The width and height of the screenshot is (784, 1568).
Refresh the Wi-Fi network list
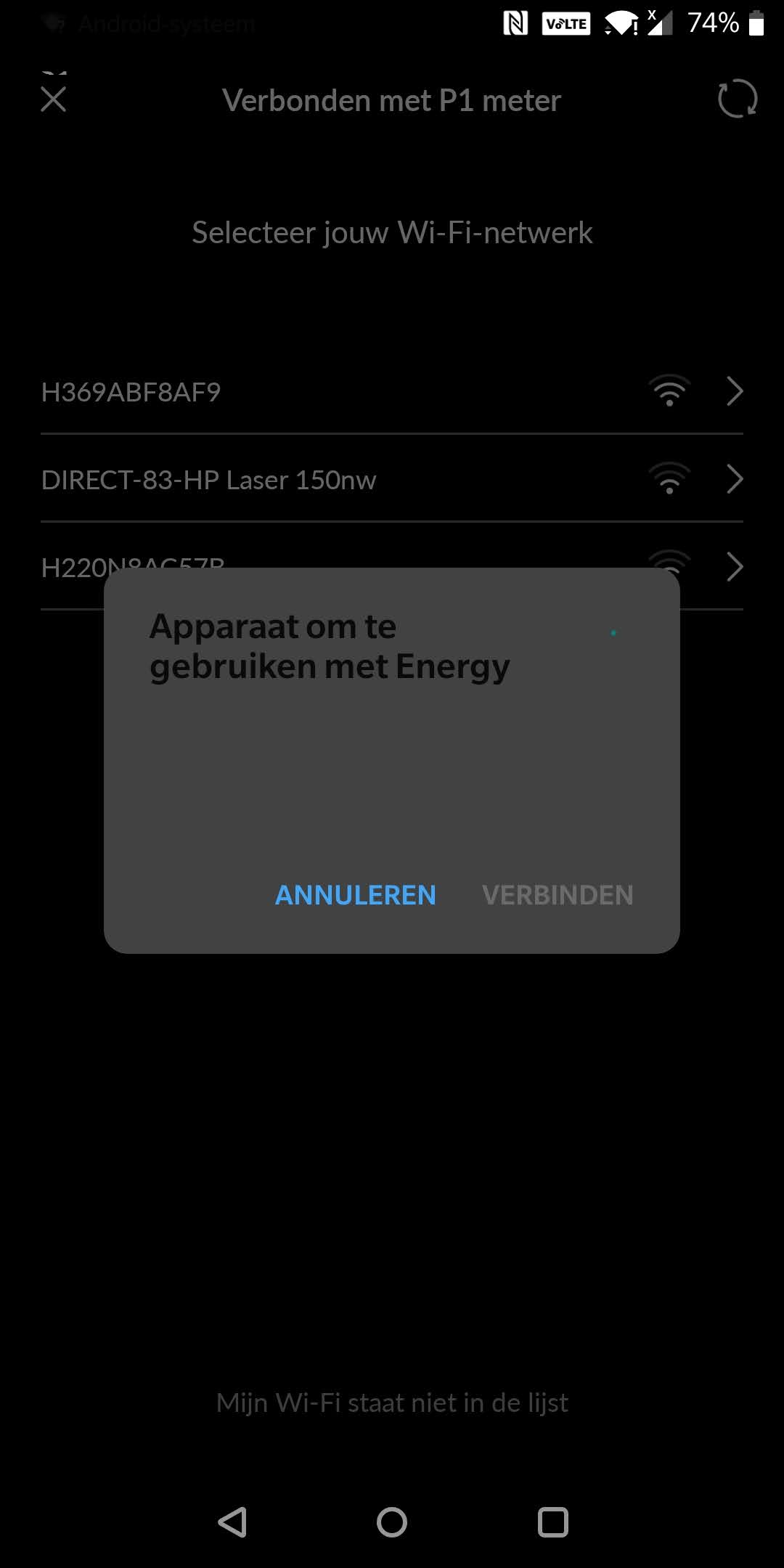click(x=737, y=99)
